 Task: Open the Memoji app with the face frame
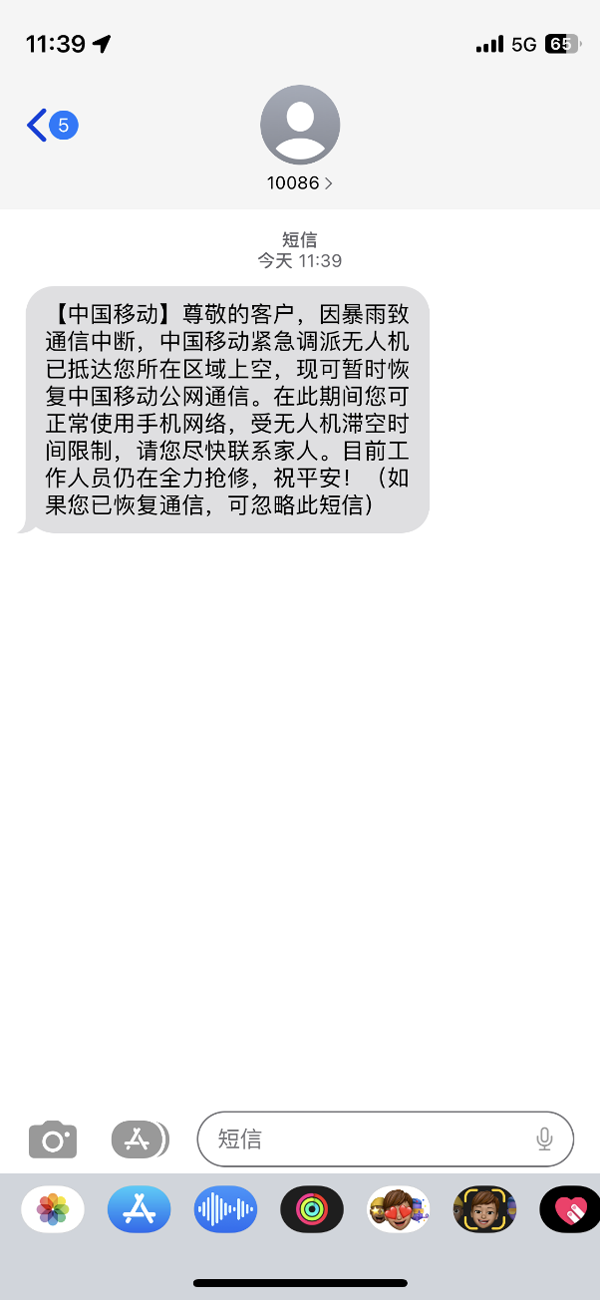point(485,1211)
